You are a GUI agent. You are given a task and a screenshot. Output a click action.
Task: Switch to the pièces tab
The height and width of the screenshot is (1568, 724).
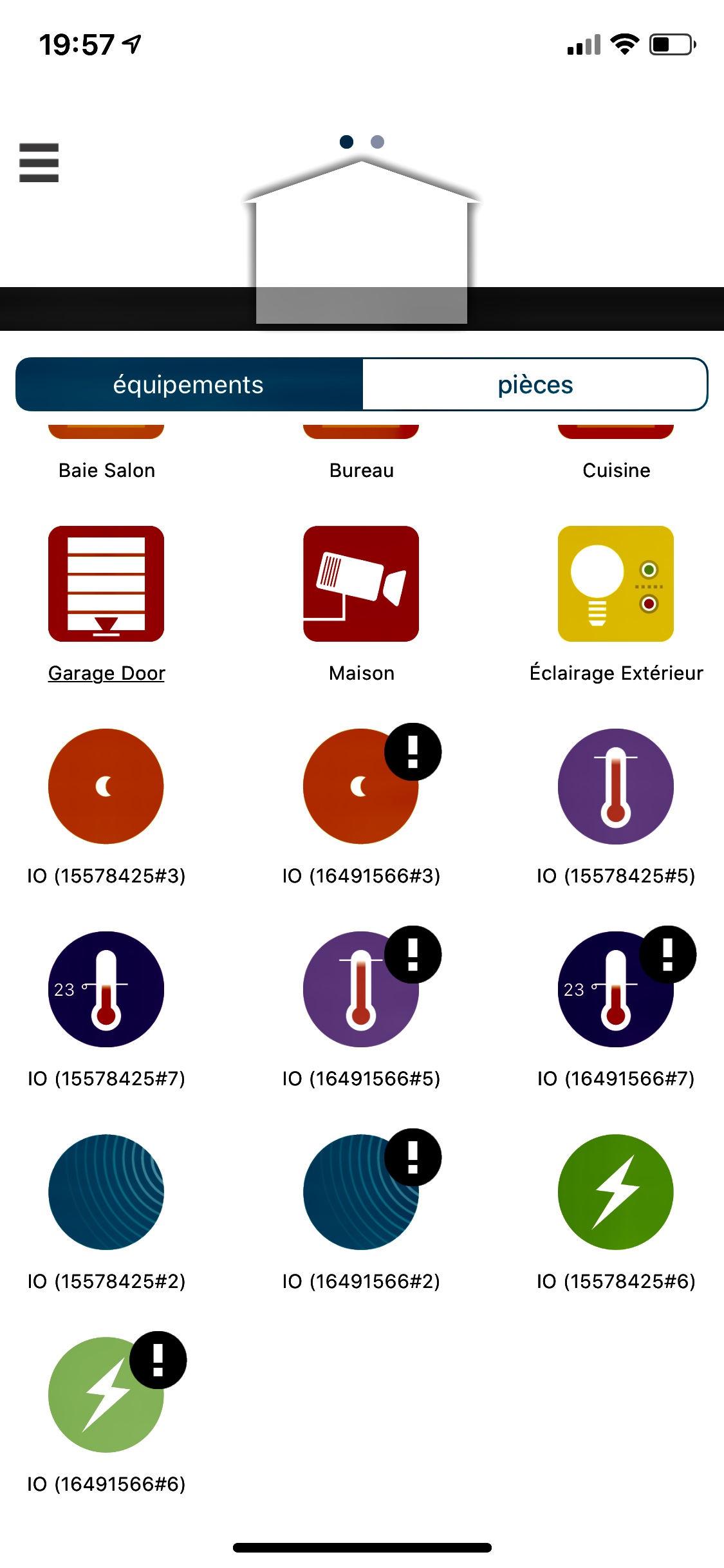tap(535, 384)
